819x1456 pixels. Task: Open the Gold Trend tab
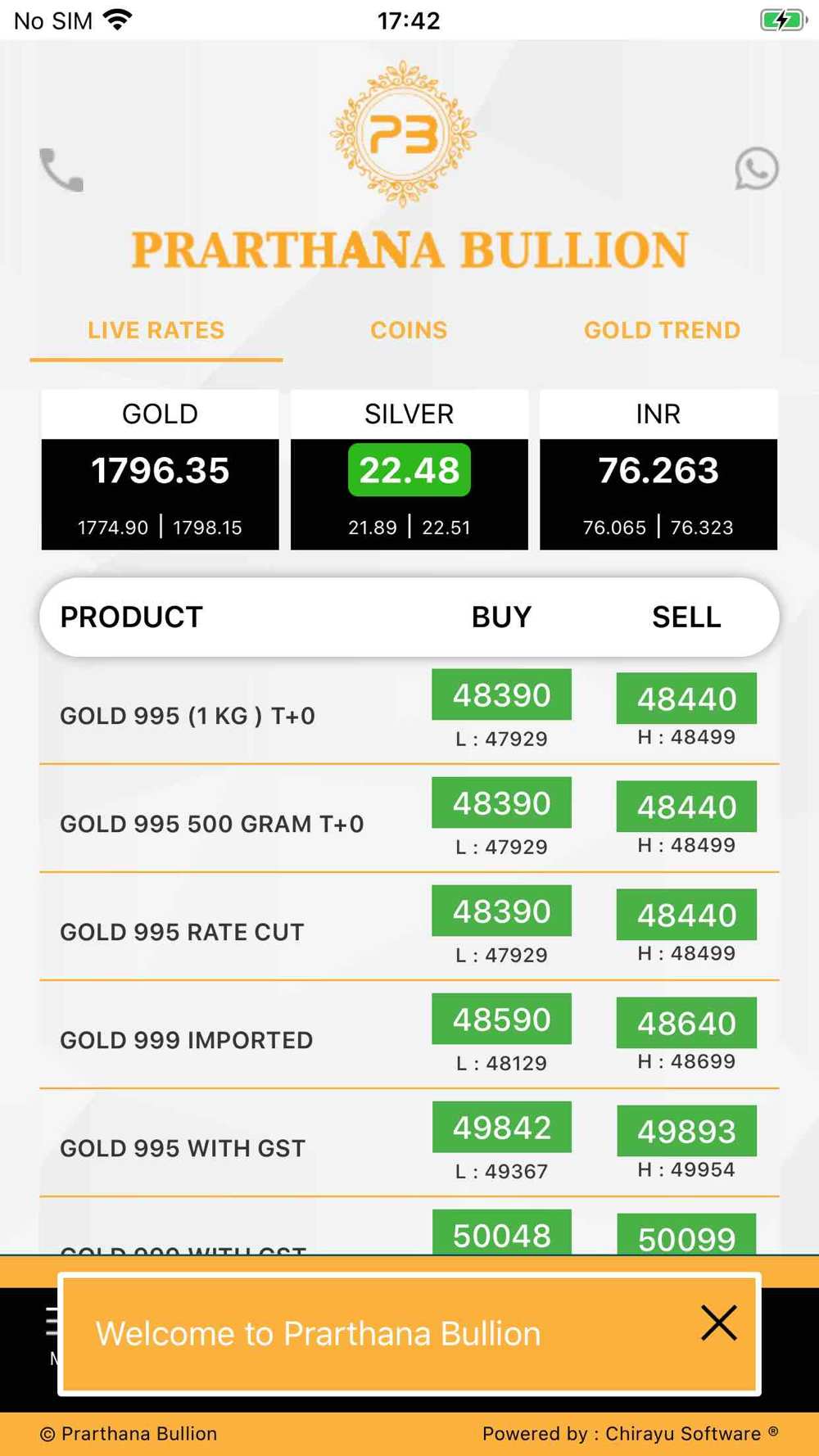pyautogui.click(x=662, y=330)
